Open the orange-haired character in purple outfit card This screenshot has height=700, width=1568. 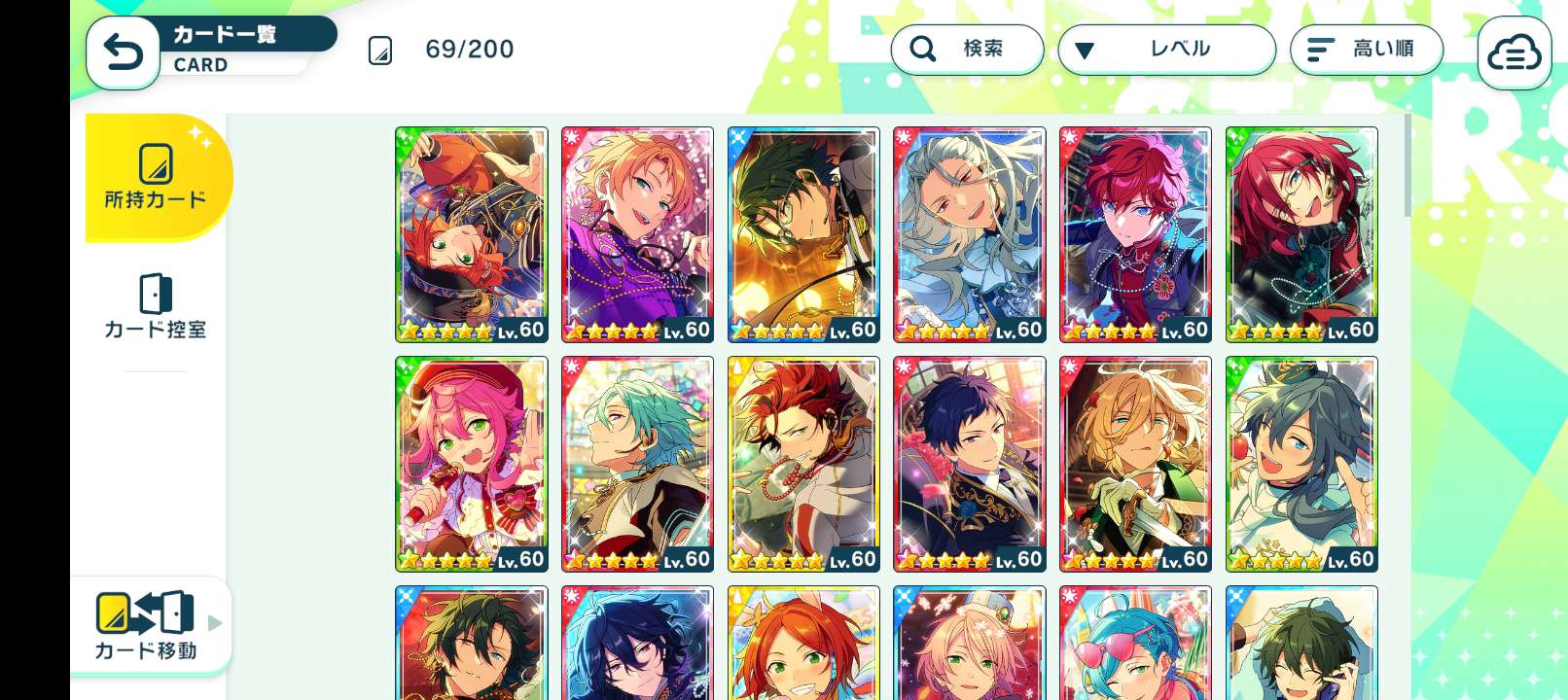click(637, 234)
